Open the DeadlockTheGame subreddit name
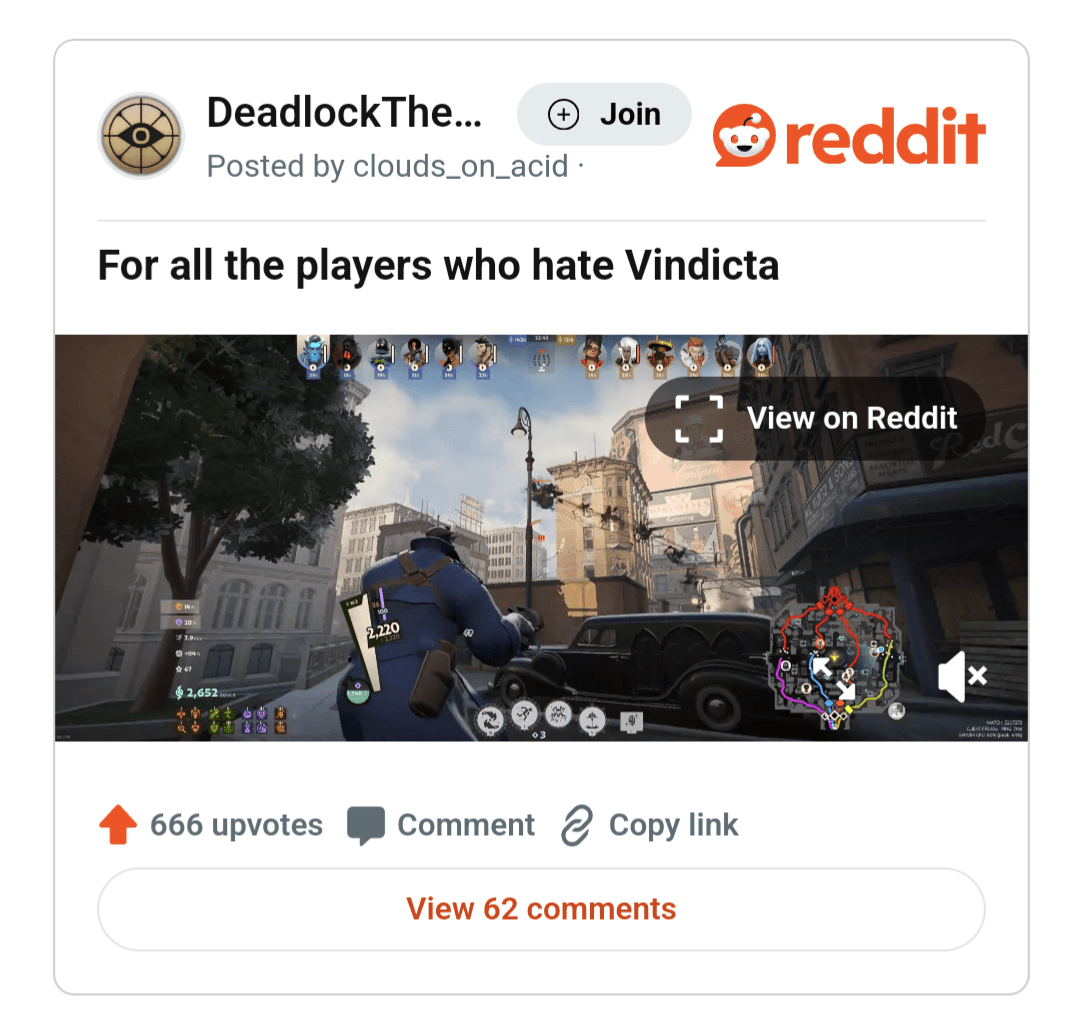The height and width of the screenshot is (1035, 1080). 344,114
